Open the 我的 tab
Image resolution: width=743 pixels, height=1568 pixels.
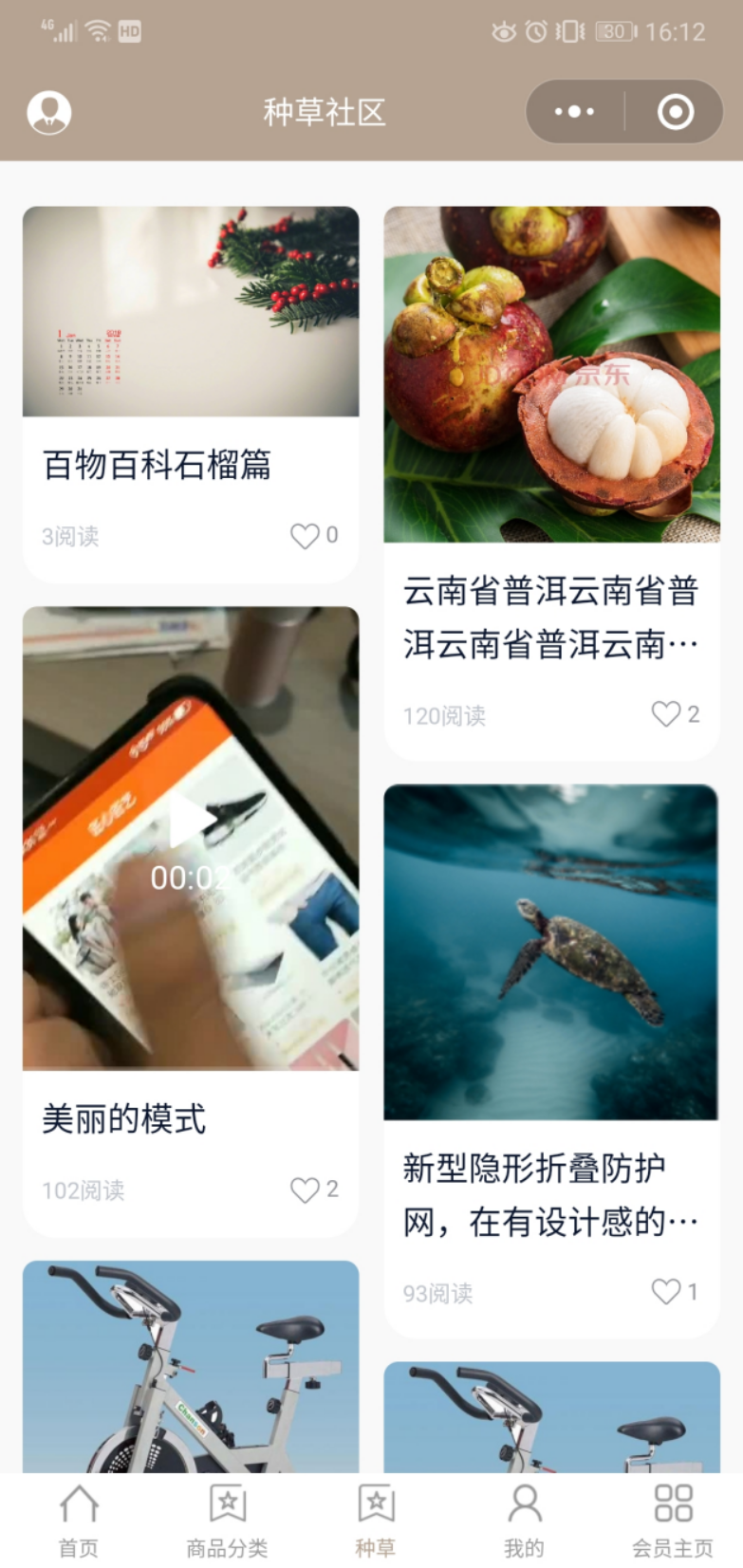click(524, 1522)
